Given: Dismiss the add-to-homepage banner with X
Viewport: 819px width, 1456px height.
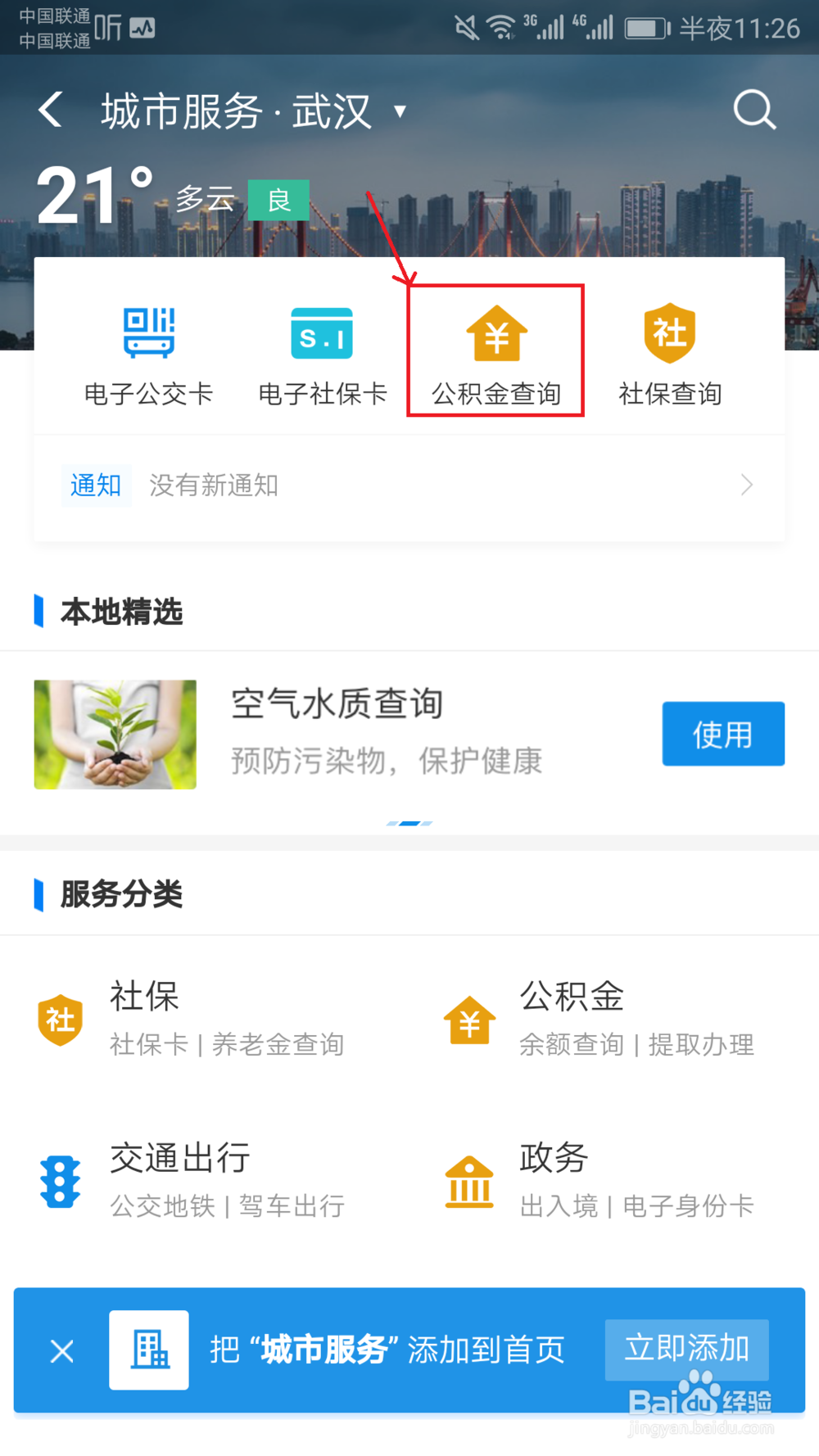Looking at the screenshot, I should [61, 1351].
